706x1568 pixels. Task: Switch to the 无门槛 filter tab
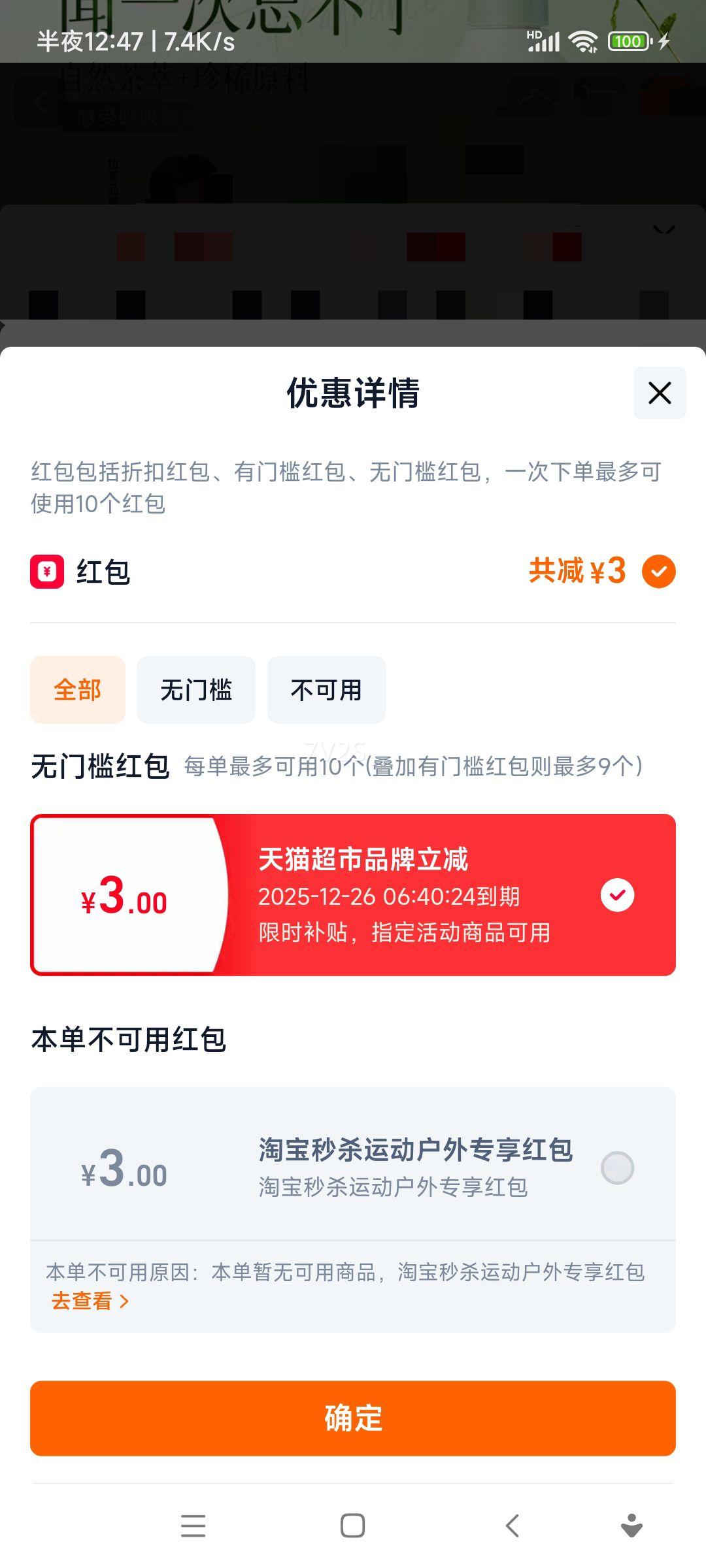pos(197,690)
